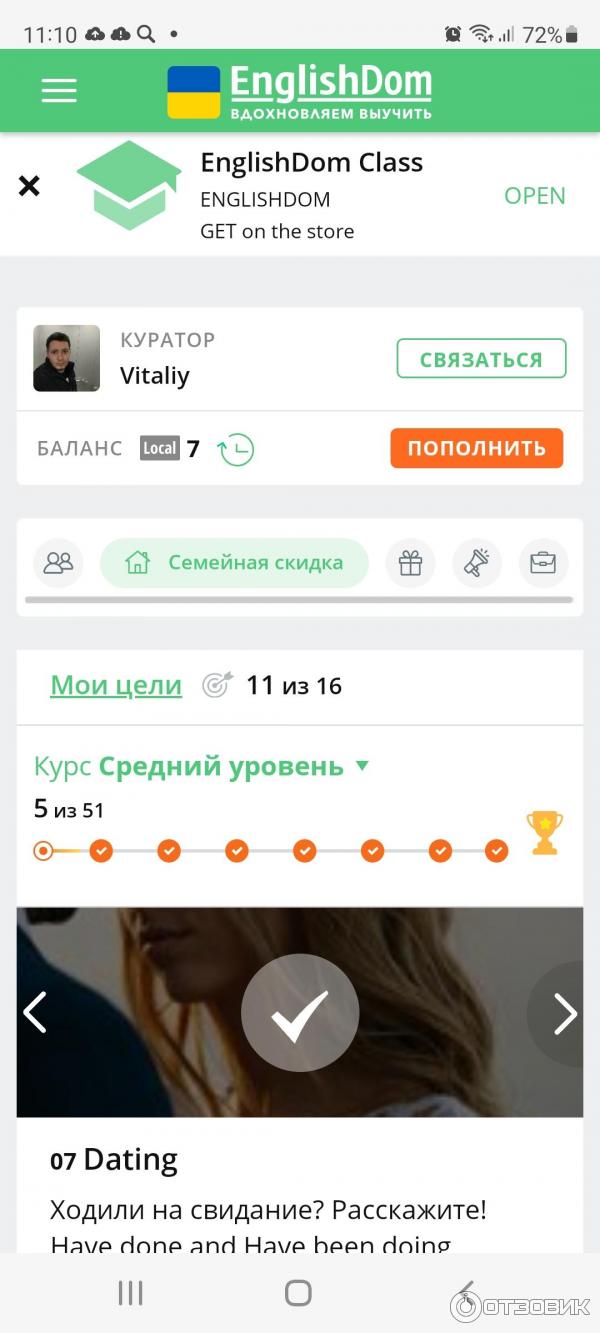
Task: Go to the next lesson card
Action: coord(565,1014)
